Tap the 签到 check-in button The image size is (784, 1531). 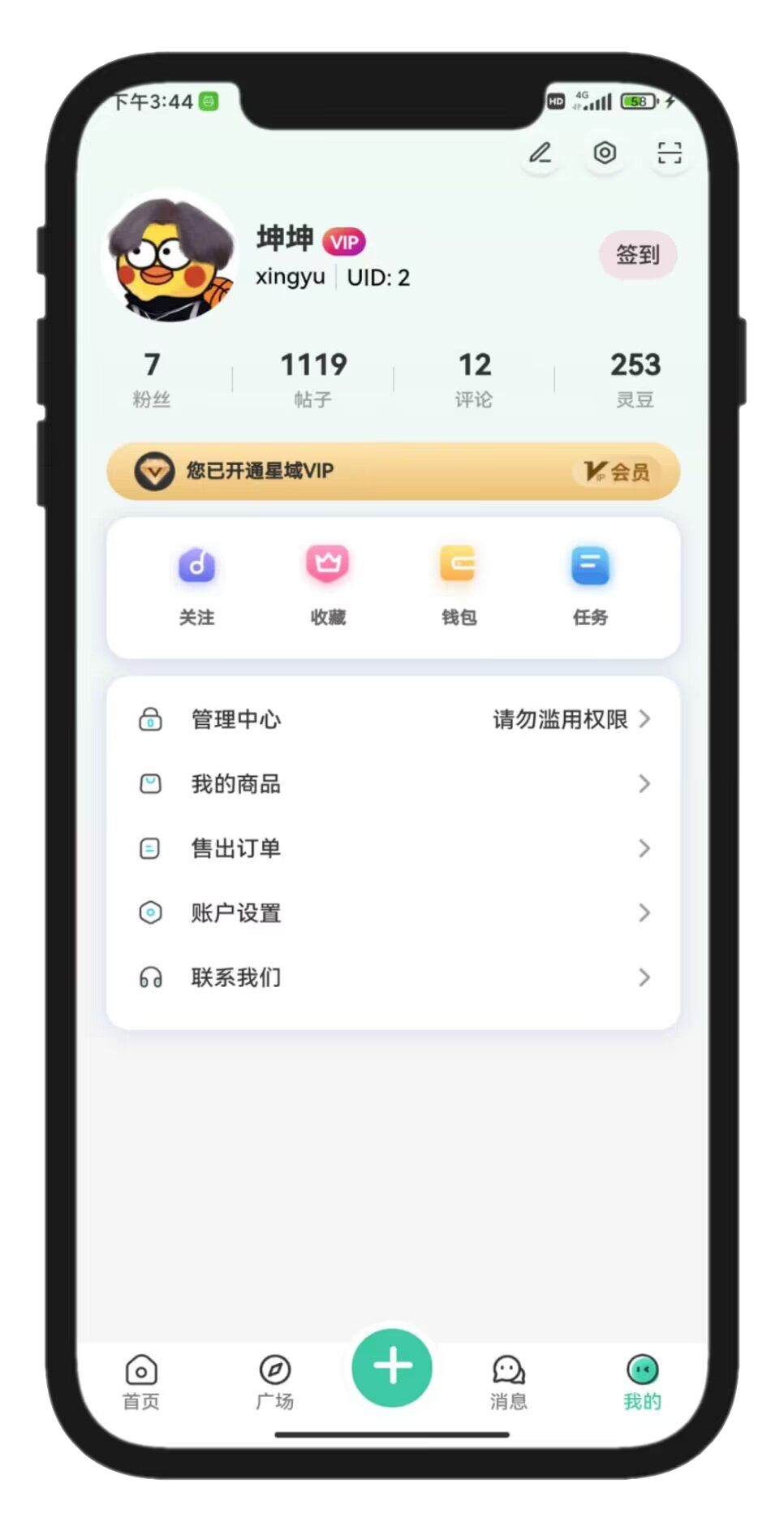pos(638,255)
